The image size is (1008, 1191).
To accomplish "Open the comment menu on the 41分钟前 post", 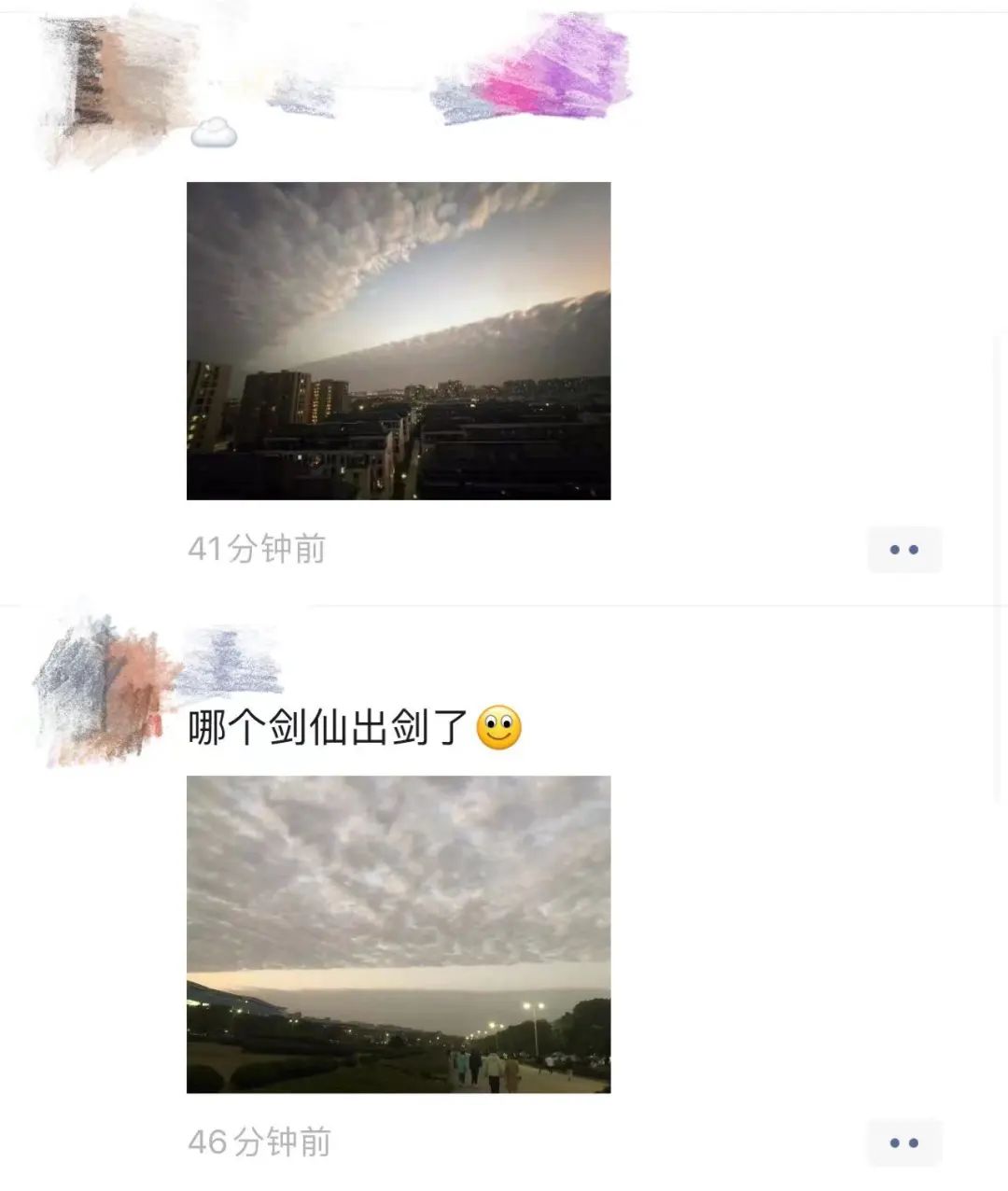I will [903, 550].
